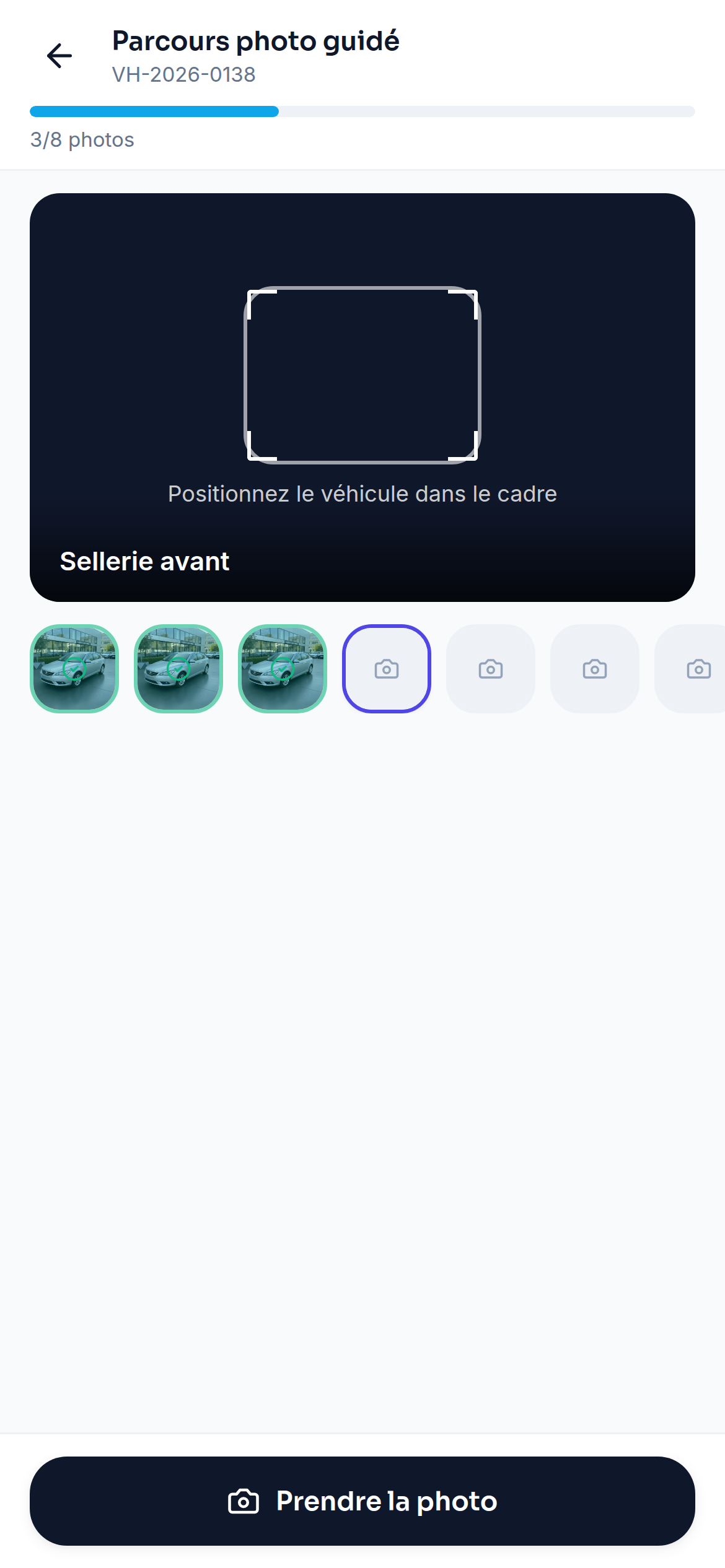Go back using the arrow icon
Image resolution: width=725 pixels, height=1568 pixels.
pyautogui.click(x=59, y=56)
